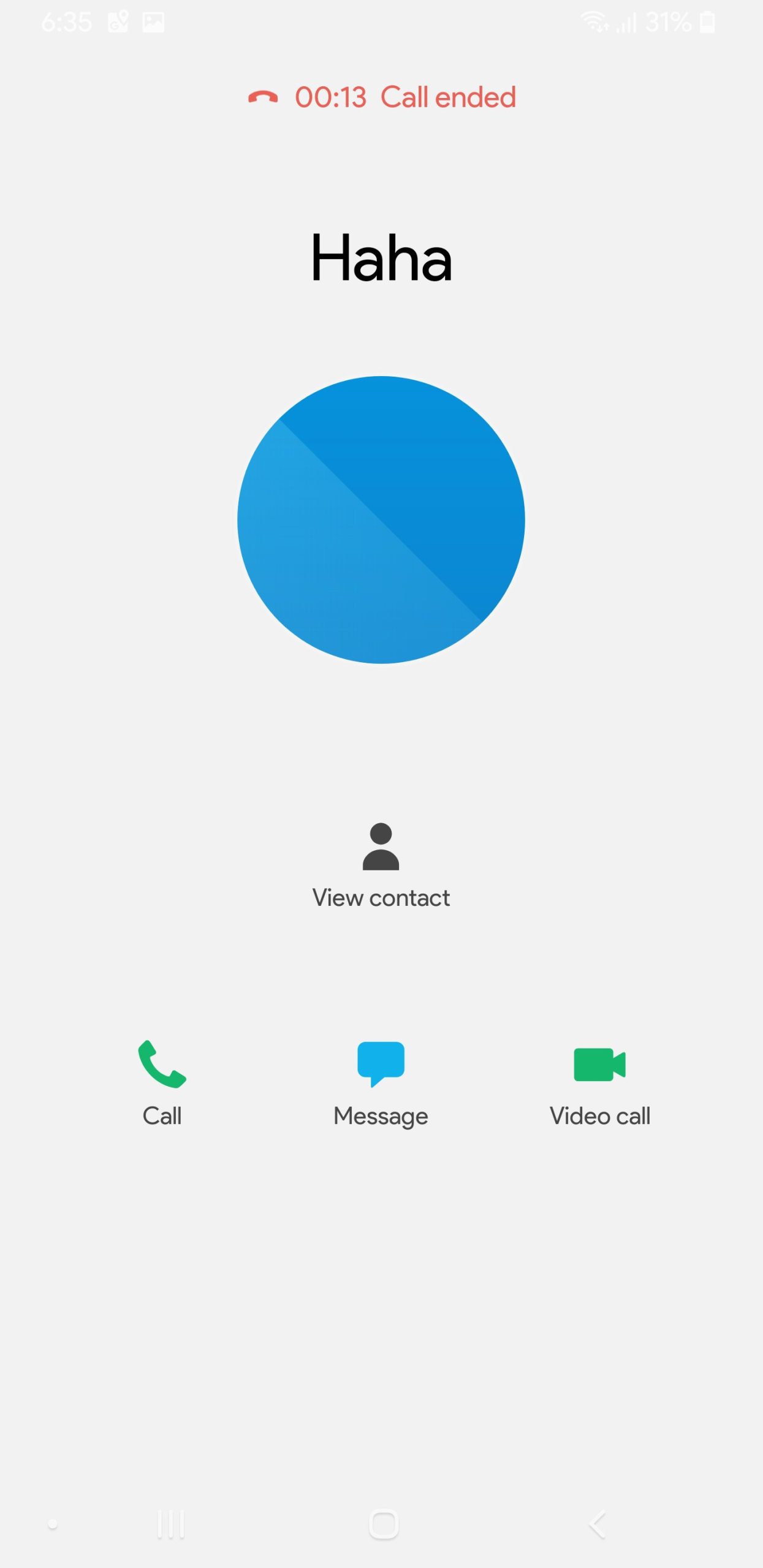The width and height of the screenshot is (763, 1568).
Task: Go to the home screen
Action: click(x=384, y=1524)
